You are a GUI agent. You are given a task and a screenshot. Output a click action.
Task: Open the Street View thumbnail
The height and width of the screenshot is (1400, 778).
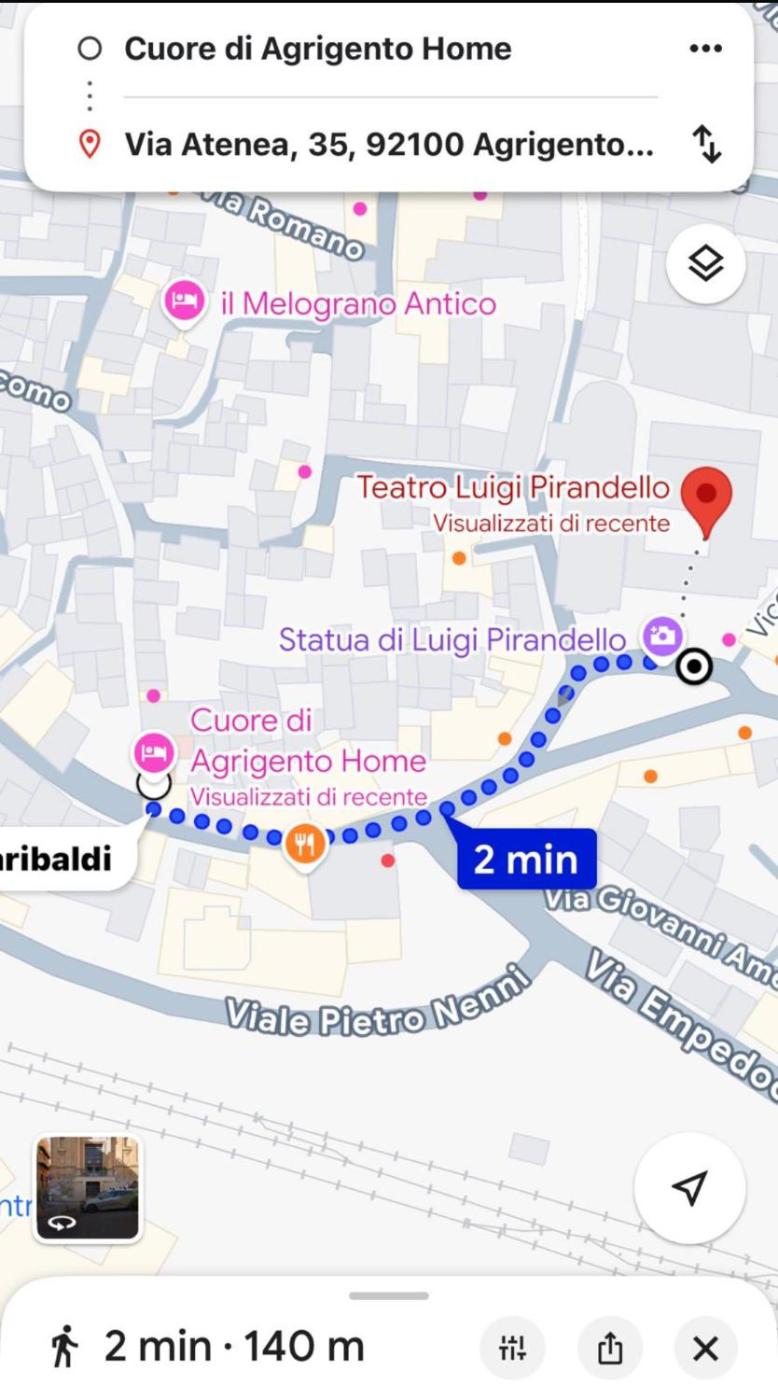point(88,1187)
